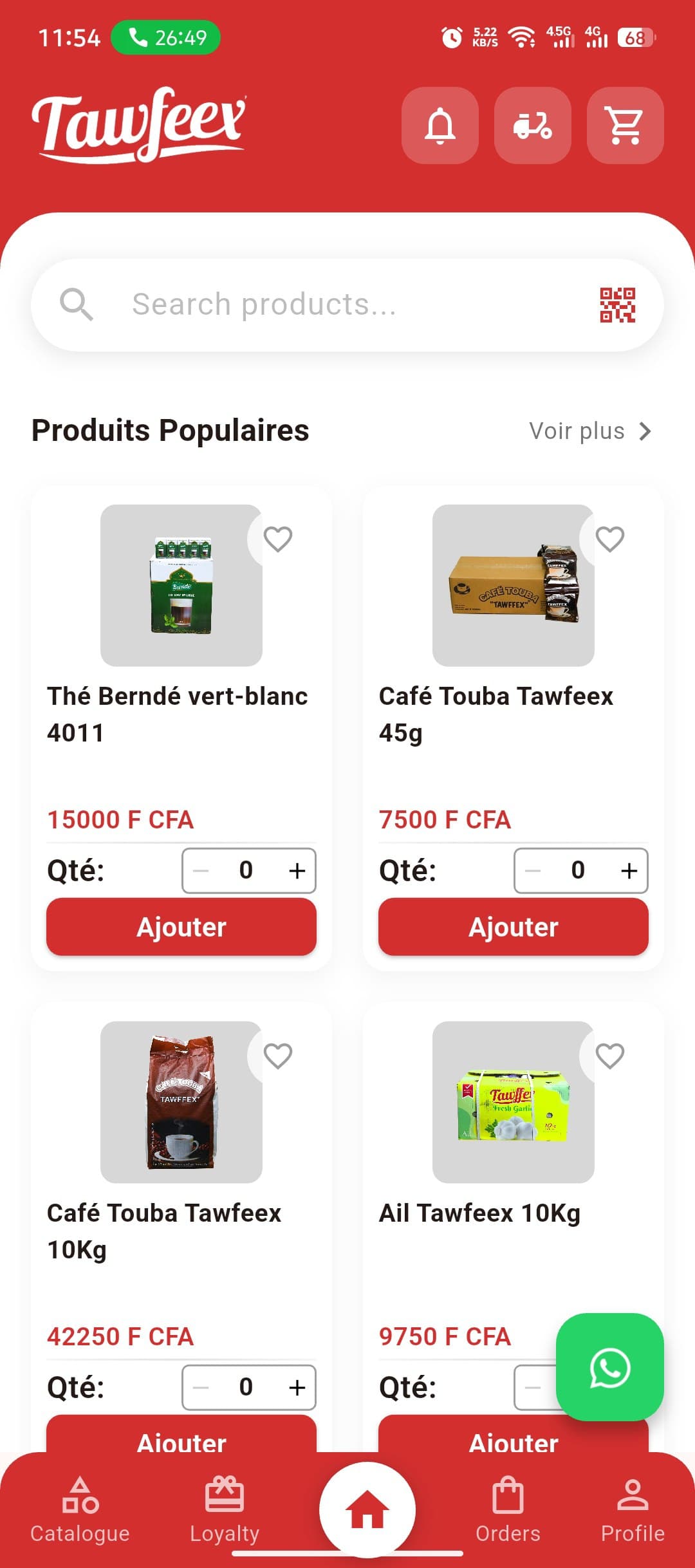Image resolution: width=695 pixels, height=1568 pixels.
Task: Open Voir plus for popular products
Action: [590, 431]
